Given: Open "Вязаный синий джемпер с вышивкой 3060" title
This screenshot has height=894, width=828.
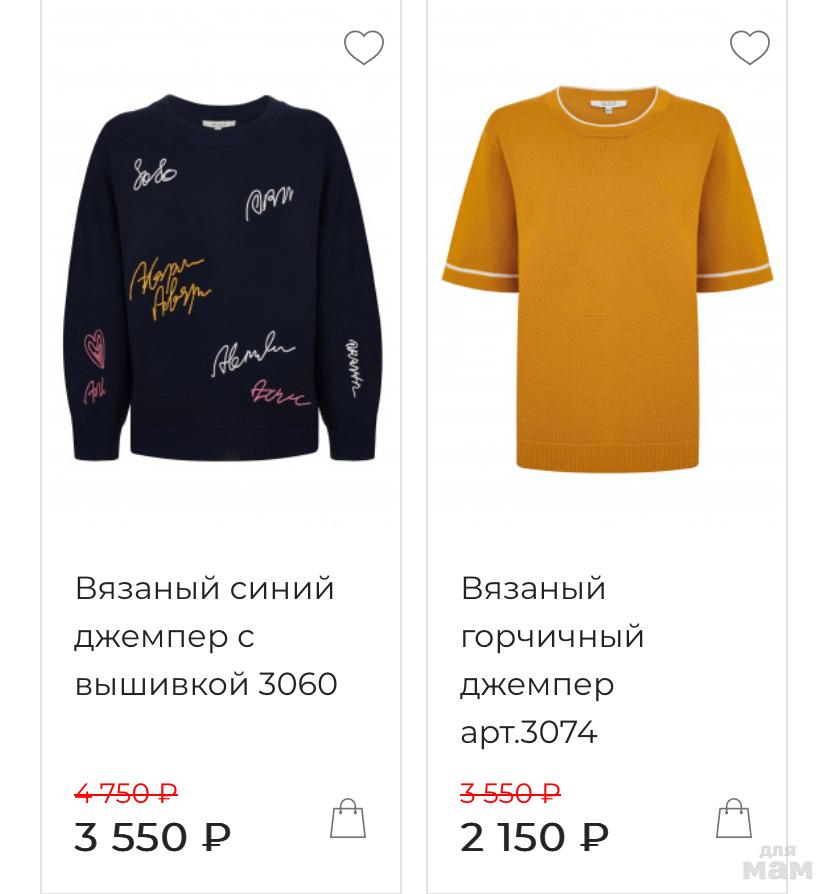Looking at the screenshot, I should point(206,636).
